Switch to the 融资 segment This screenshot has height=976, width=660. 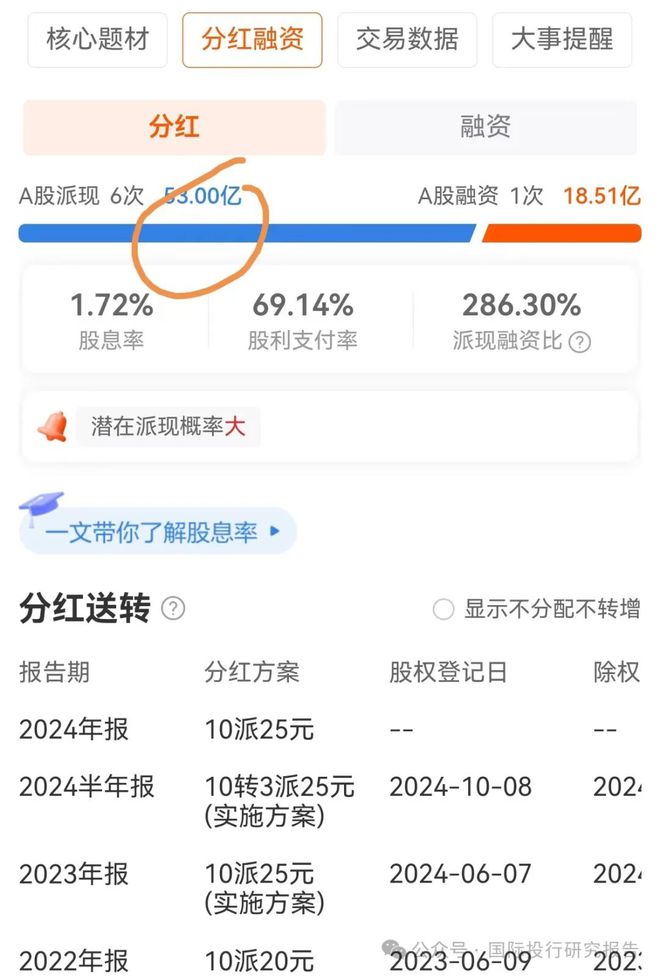click(x=485, y=127)
